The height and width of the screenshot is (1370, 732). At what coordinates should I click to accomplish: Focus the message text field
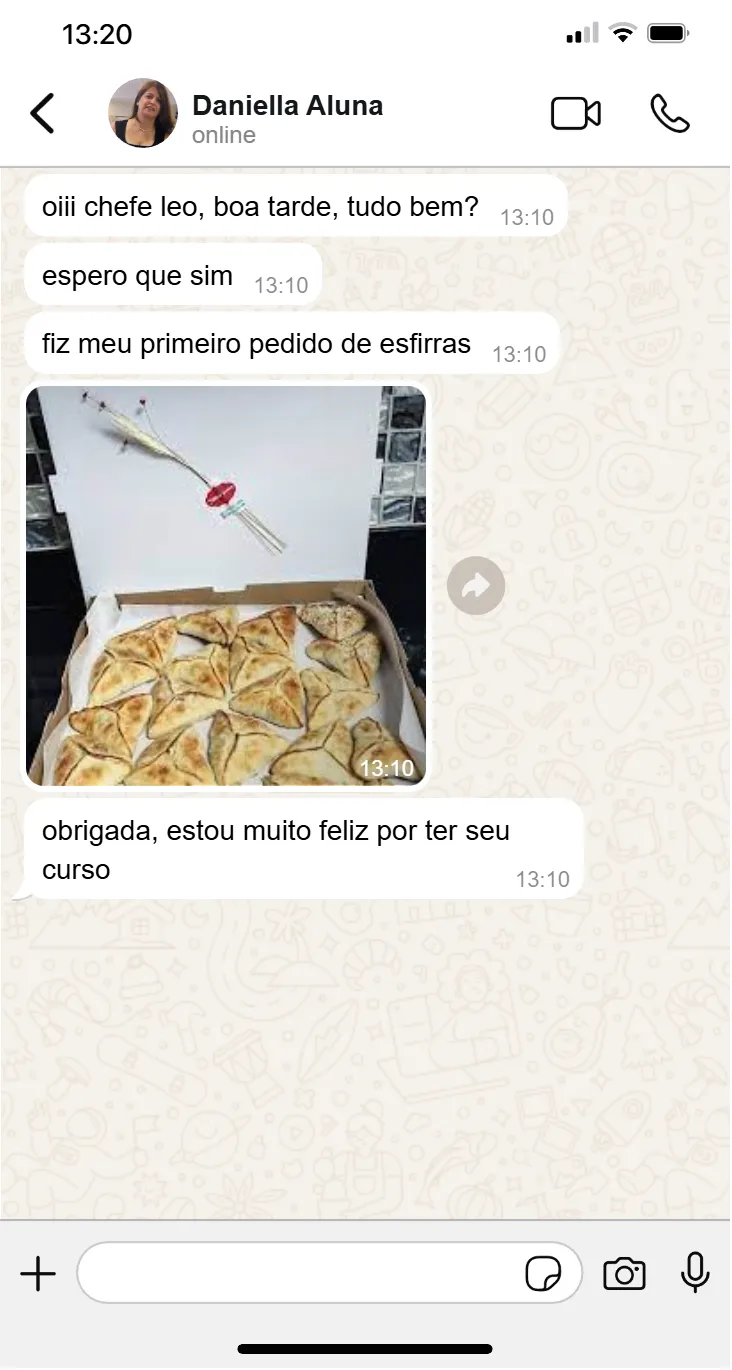click(300, 1274)
